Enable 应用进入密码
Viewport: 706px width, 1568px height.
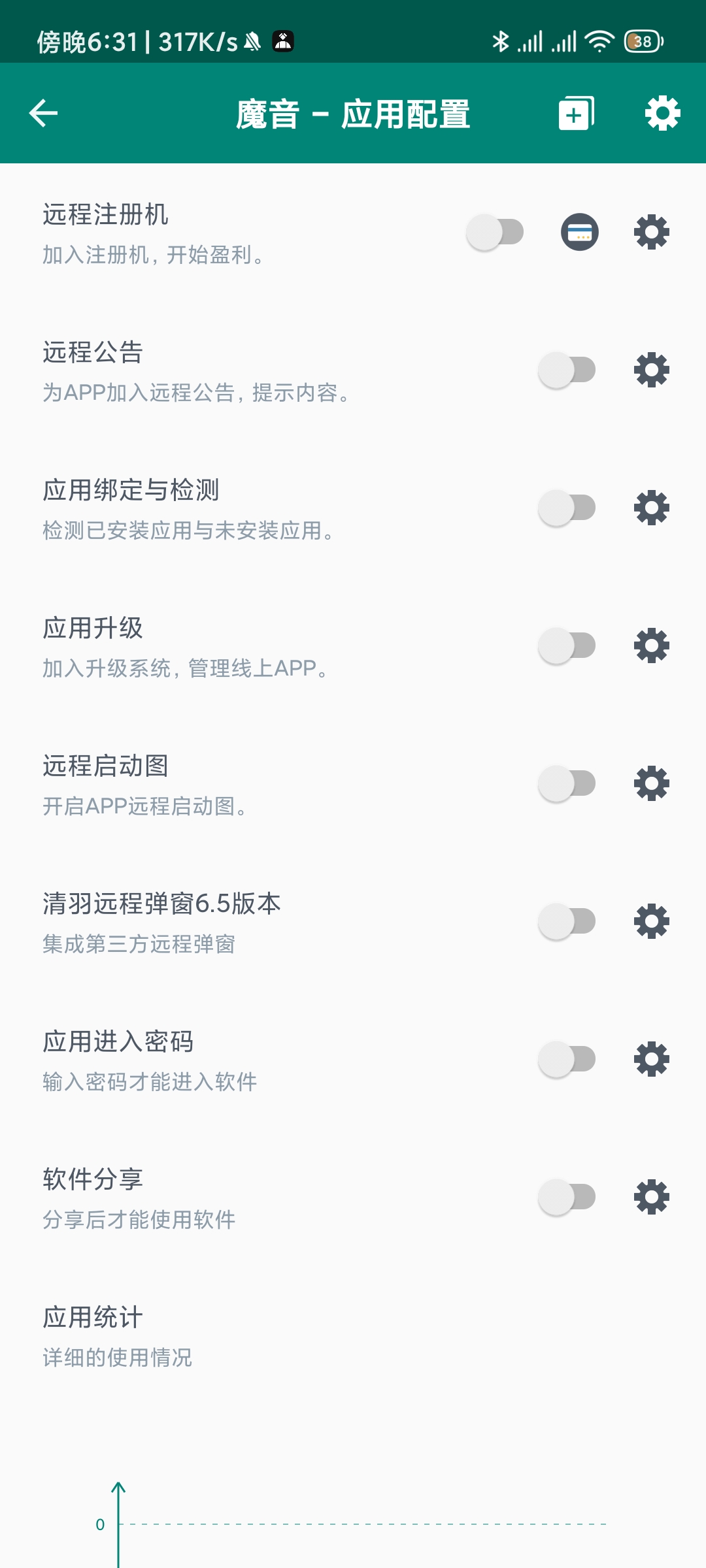coord(567,1059)
